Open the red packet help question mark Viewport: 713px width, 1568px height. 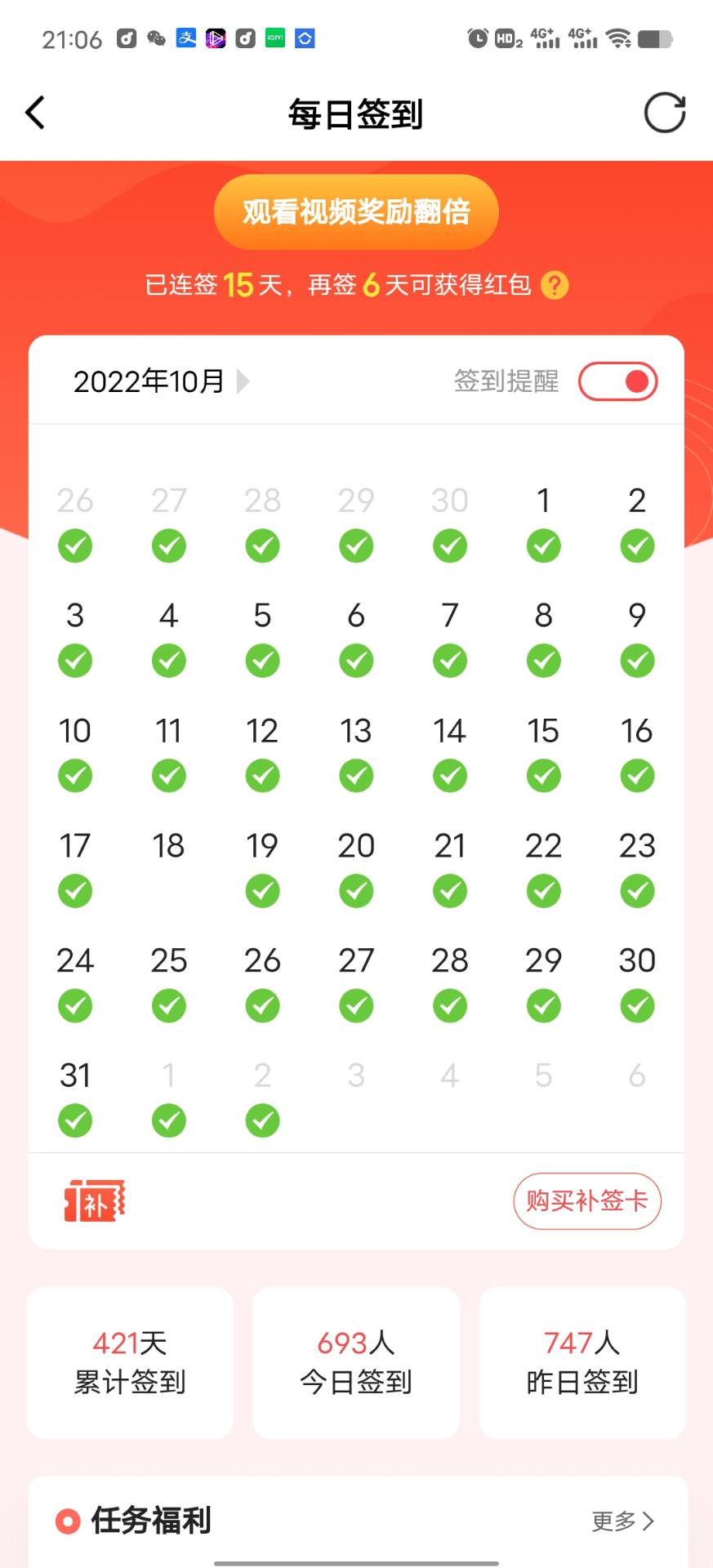click(555, 285)
